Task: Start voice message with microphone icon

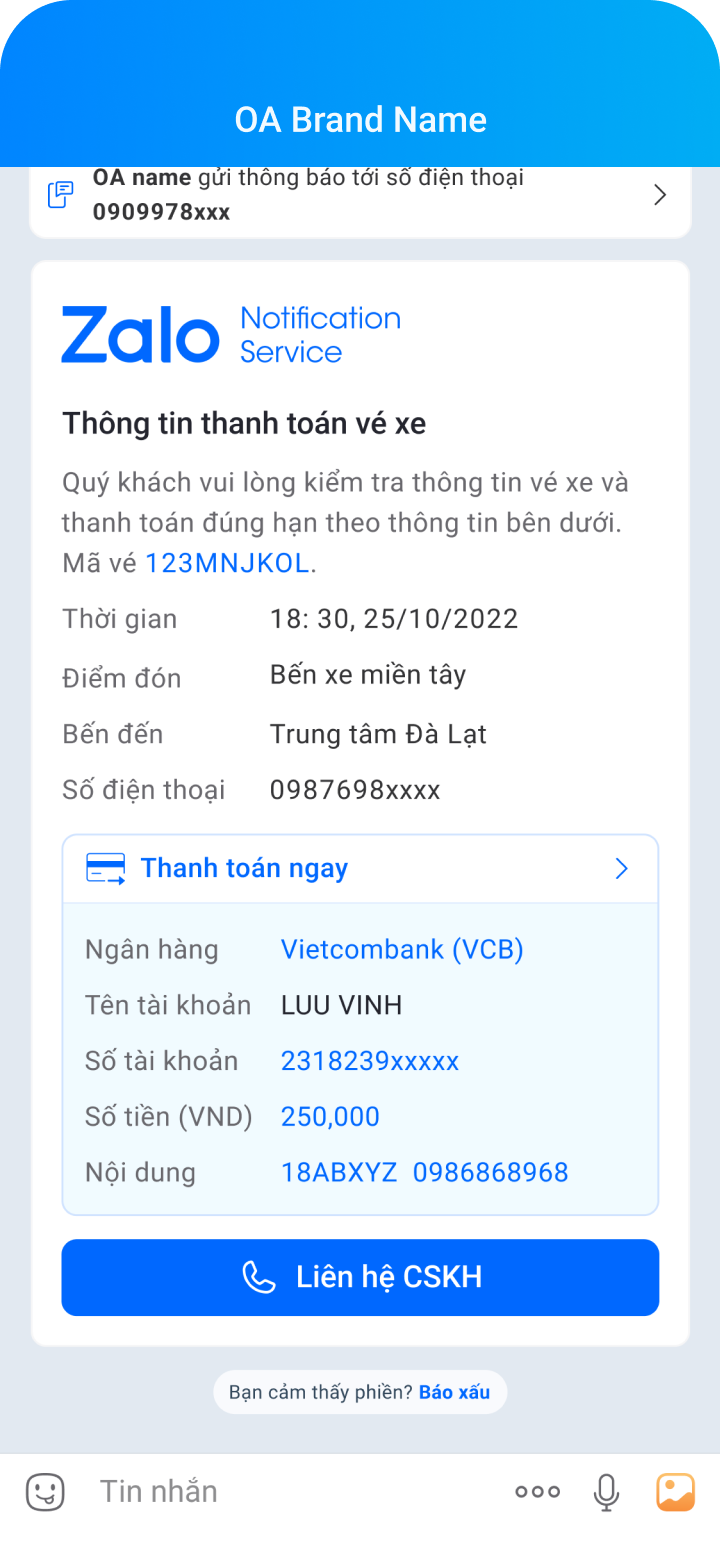Action: (x=605, y=1492)
